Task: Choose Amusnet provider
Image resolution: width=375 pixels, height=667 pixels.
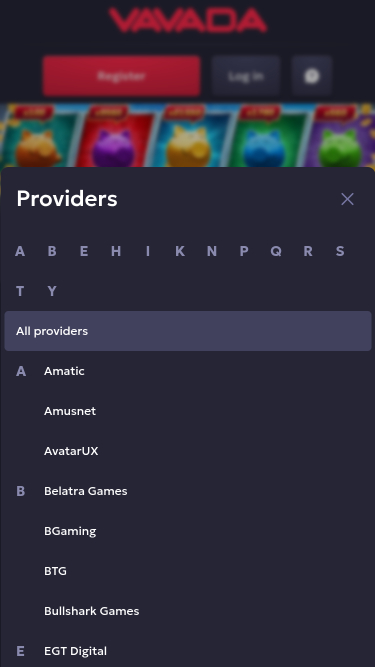Action: (x=70, y=411)
